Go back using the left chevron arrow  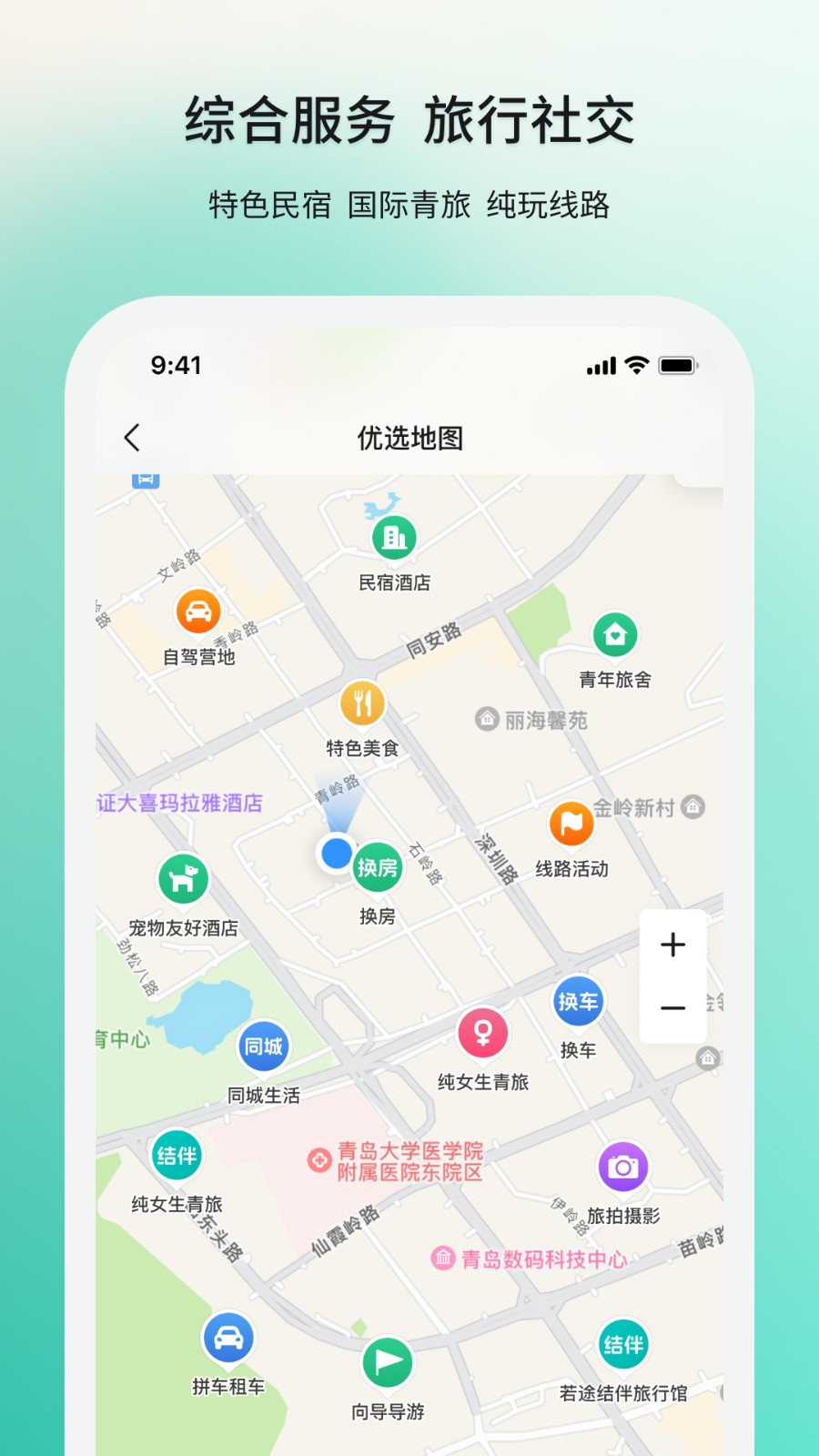131,437
